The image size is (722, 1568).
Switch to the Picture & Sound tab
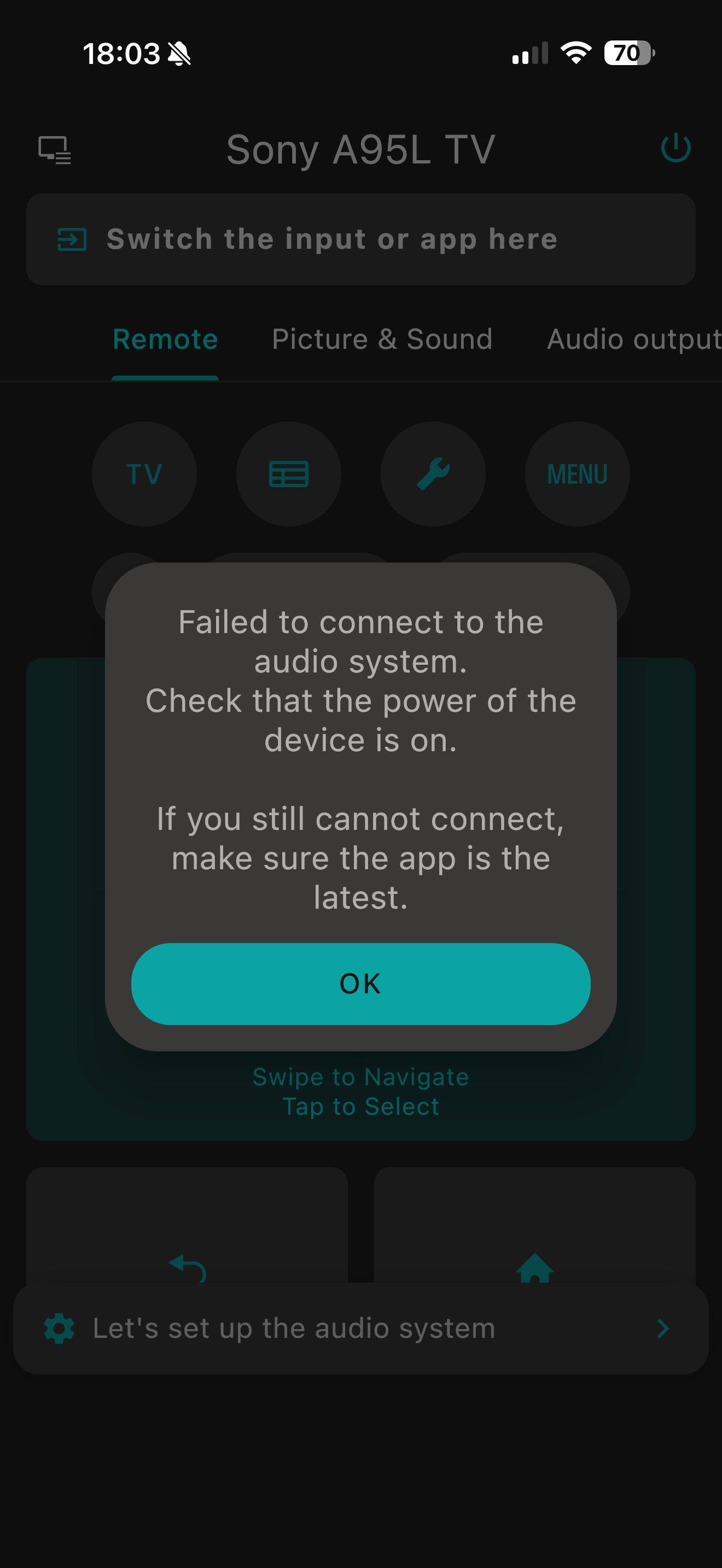pyautogui.click(x=382, y=339)
